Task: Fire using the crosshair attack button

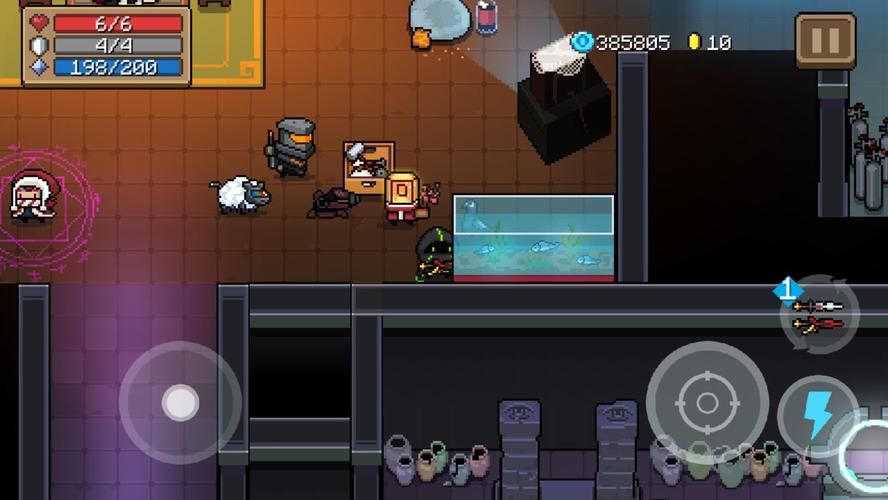Action: tap(707, 403)
